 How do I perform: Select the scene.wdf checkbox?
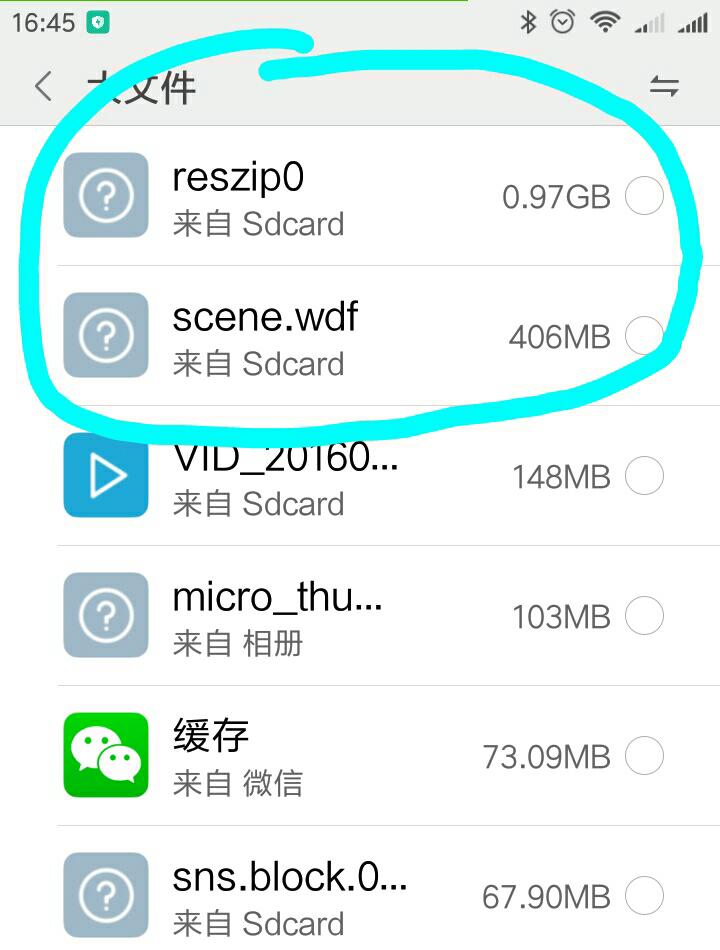644,337
